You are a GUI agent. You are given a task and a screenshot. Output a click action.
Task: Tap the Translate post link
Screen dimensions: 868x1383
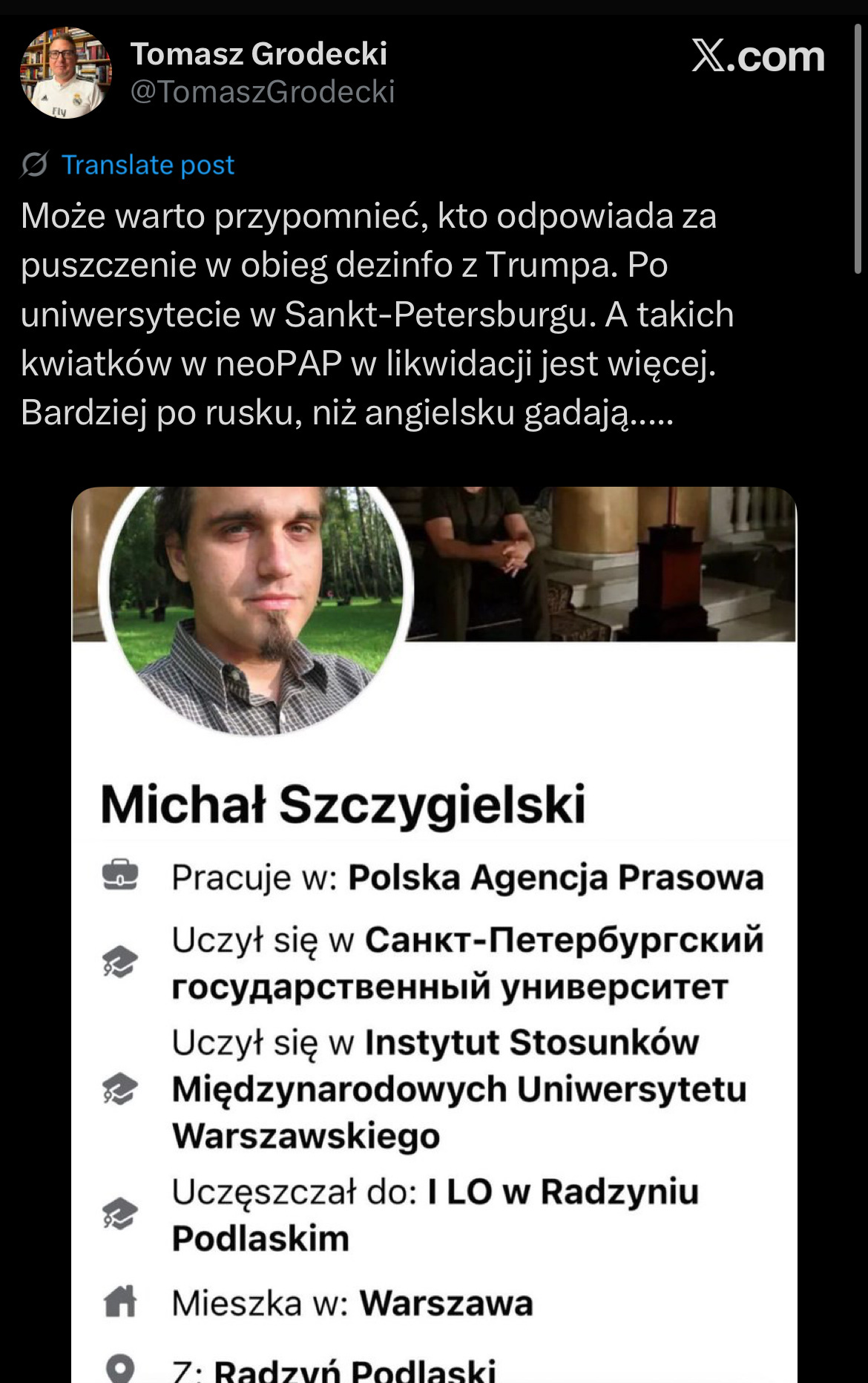pyautogui.click(x=148, y=165)
